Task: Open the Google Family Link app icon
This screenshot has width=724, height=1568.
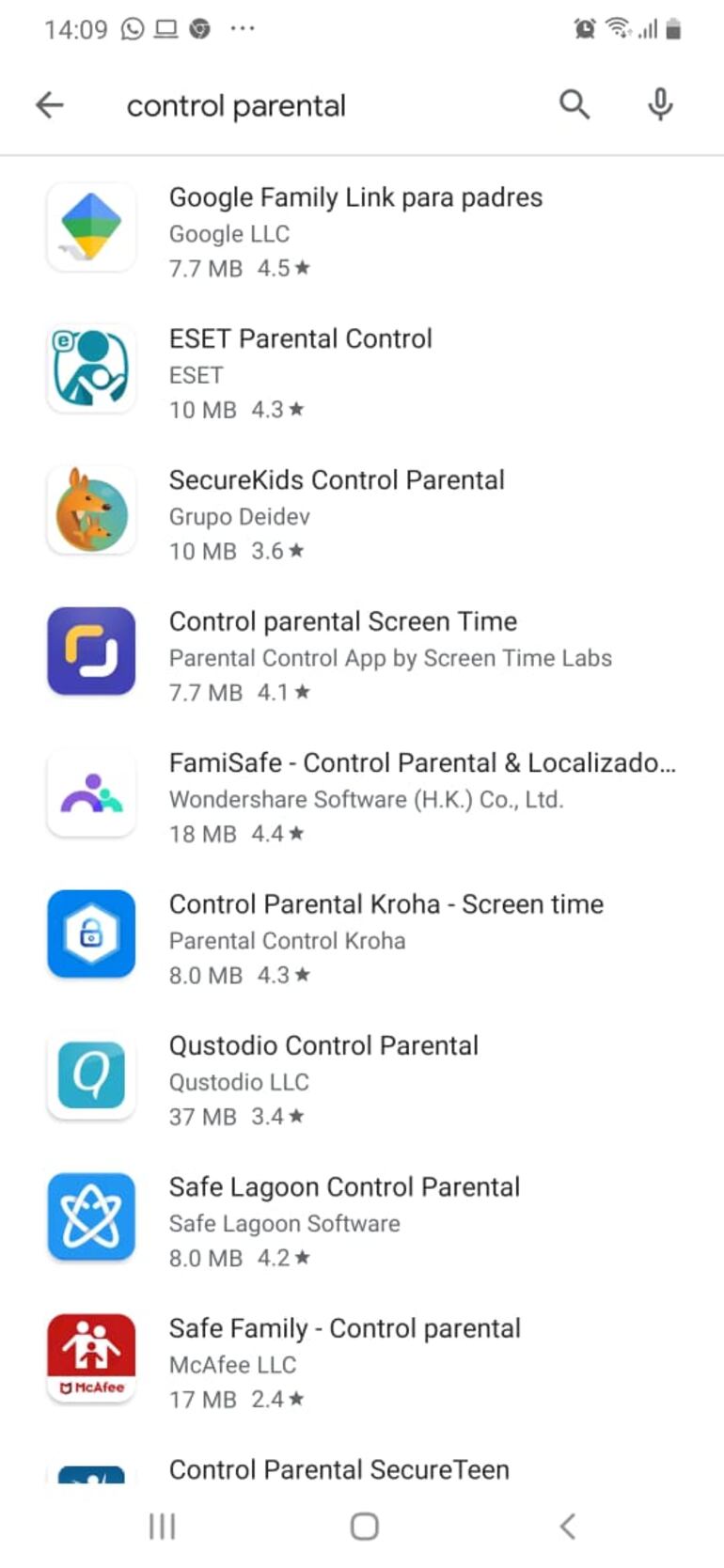Action: pos(90,227)
